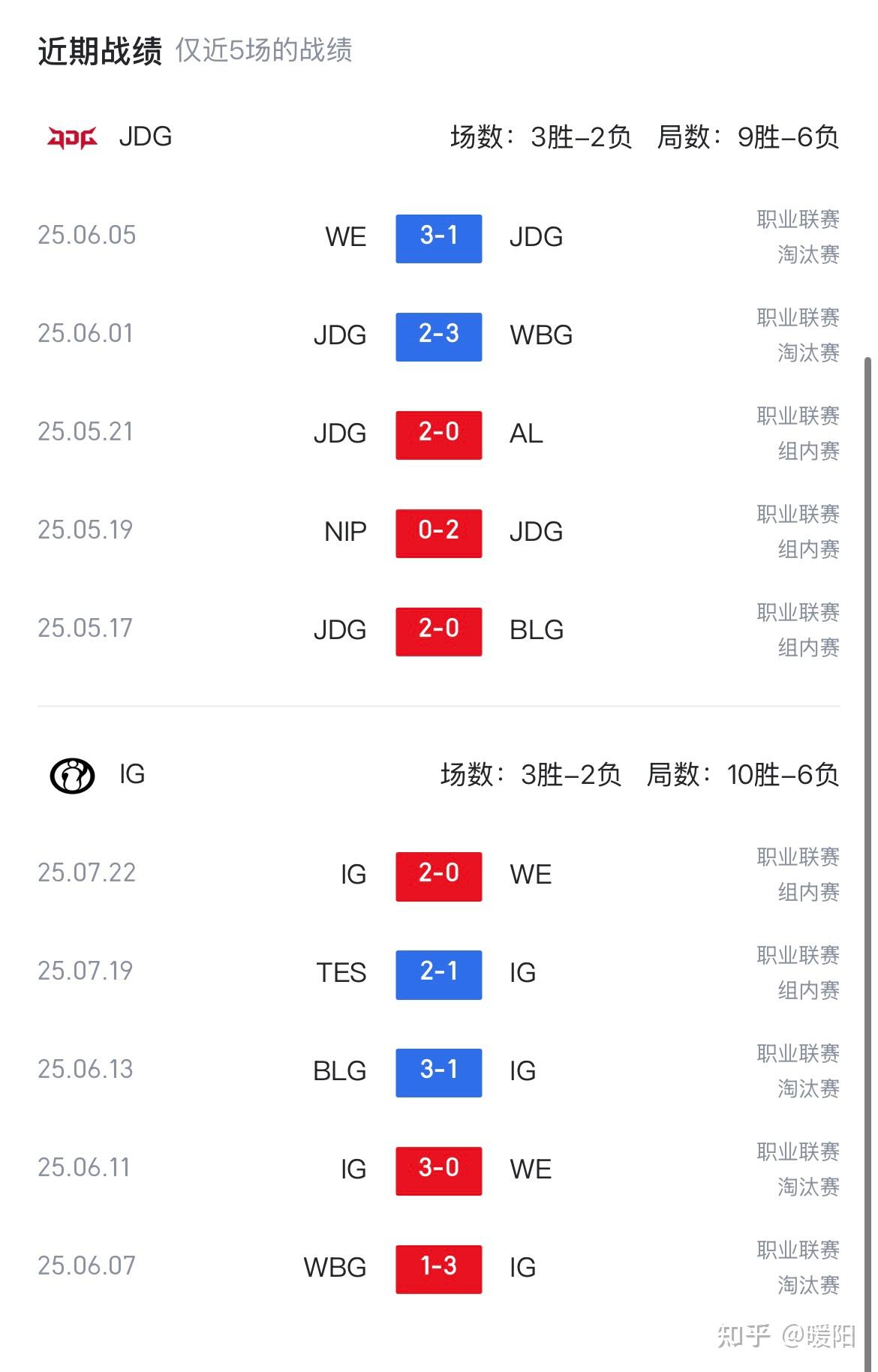Viewport: 878px width, 1372px height.
Task: Click the IG team logo
Action: [x=72, y=775]
